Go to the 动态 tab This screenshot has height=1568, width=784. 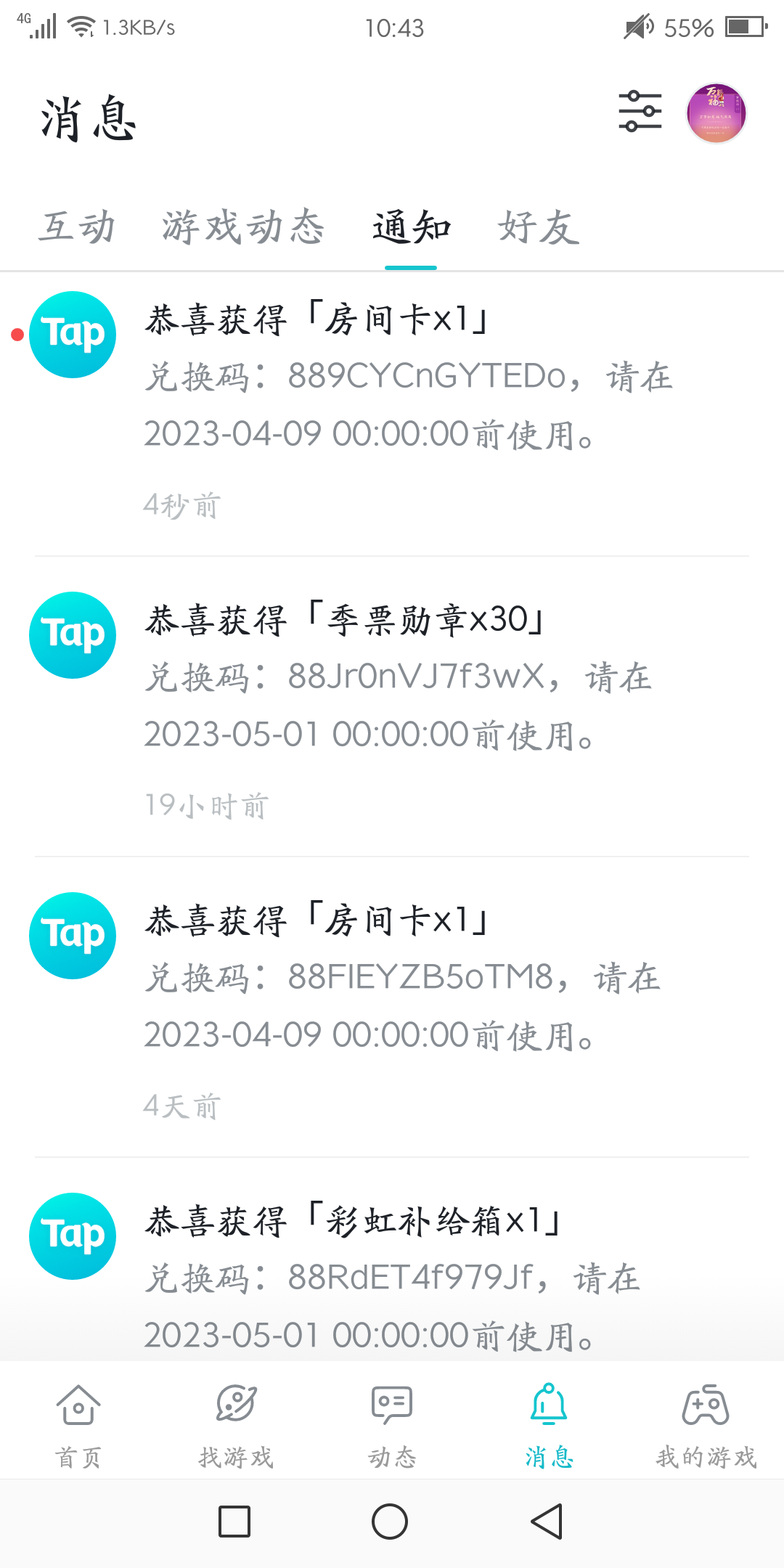tap(392, 1426)
